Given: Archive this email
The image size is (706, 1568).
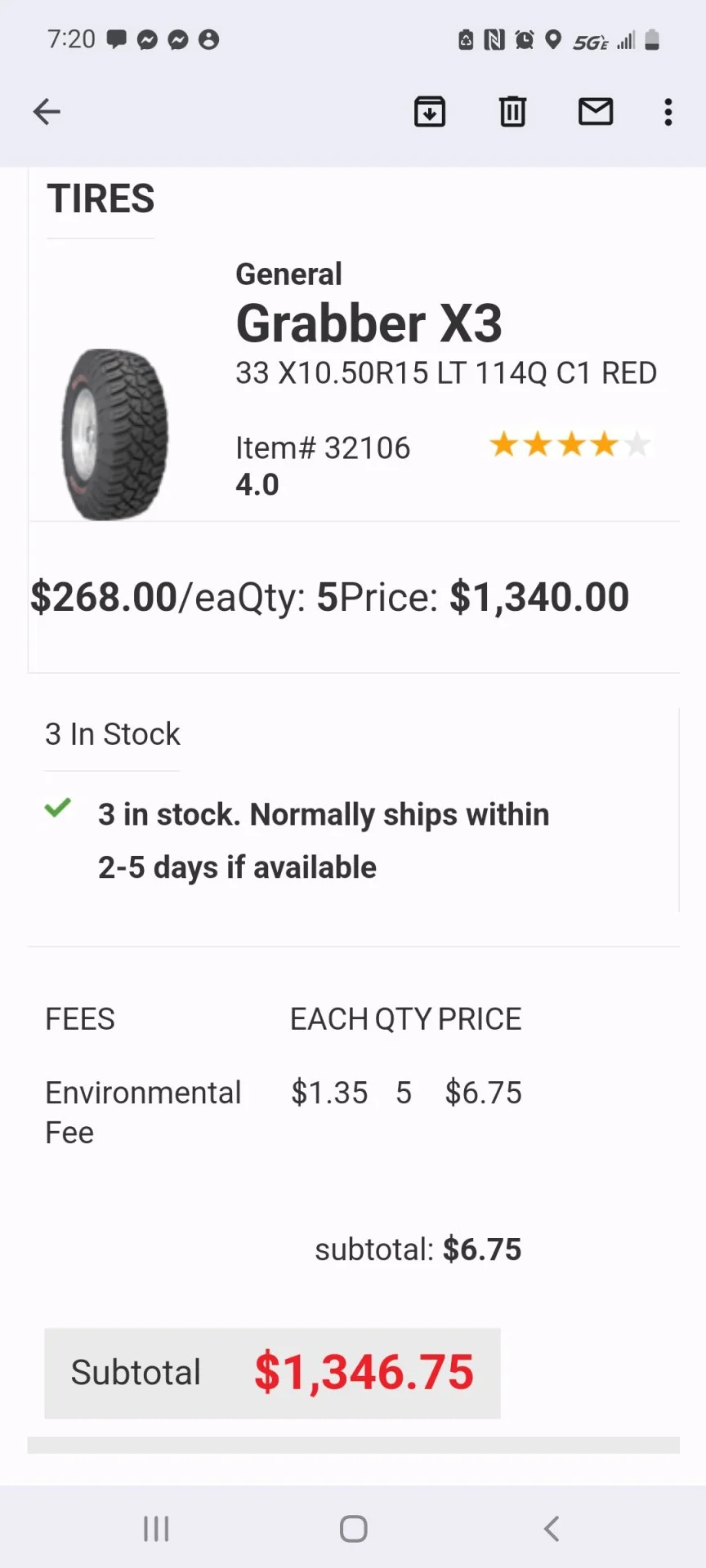Looking at the screenshot, I should pyautogui.click(x=430, y=112).
